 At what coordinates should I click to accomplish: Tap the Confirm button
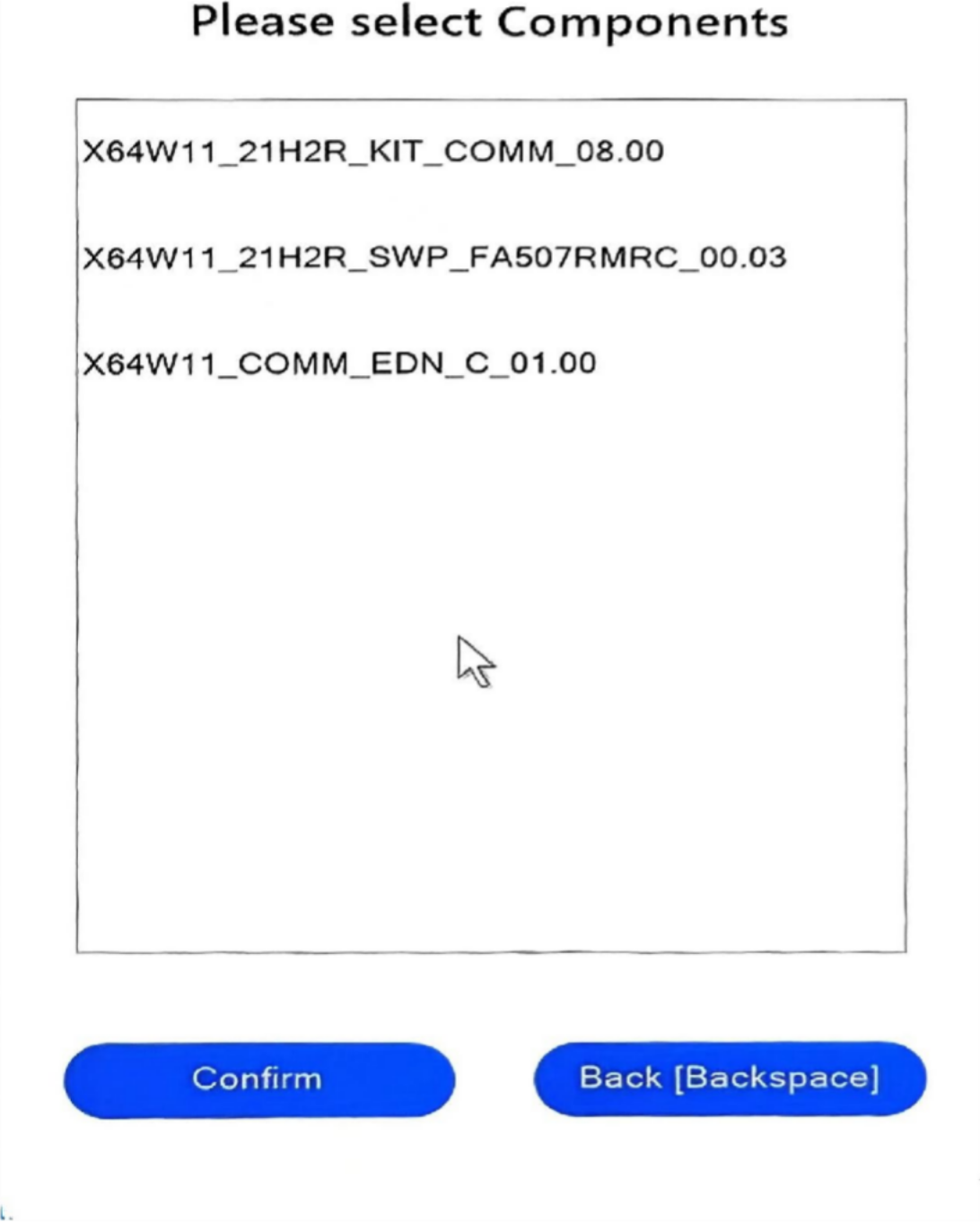click(258, 1079)
